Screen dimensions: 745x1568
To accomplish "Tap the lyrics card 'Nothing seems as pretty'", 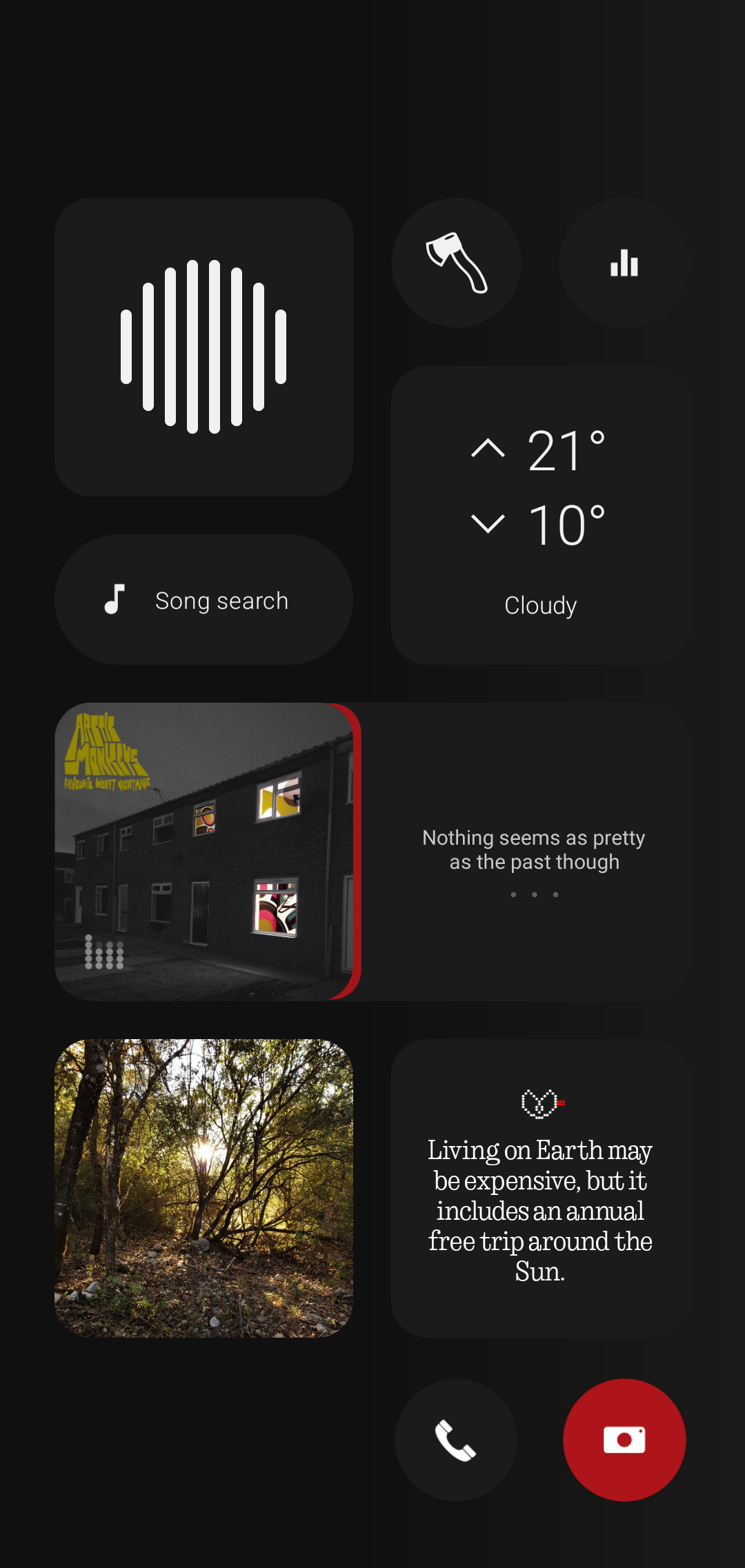I will (x=533, y=852).
